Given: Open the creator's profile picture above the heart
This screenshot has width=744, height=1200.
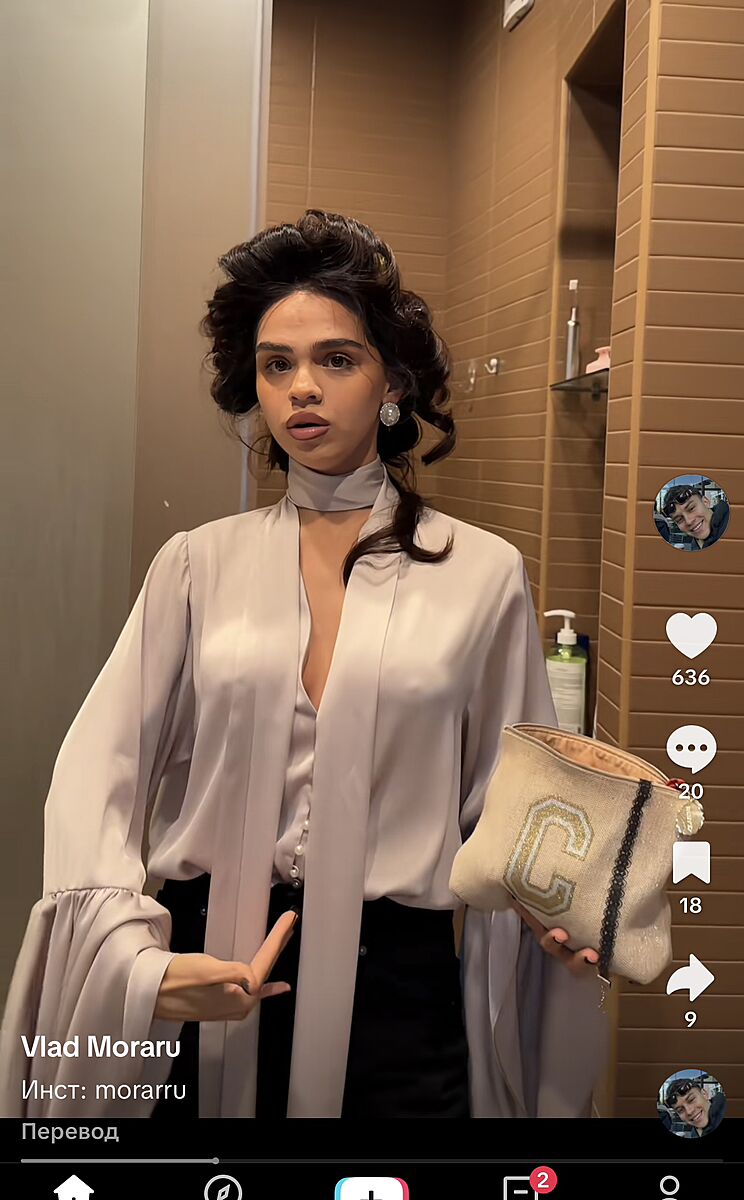Looking at the screenshot, I should point(691,512).
